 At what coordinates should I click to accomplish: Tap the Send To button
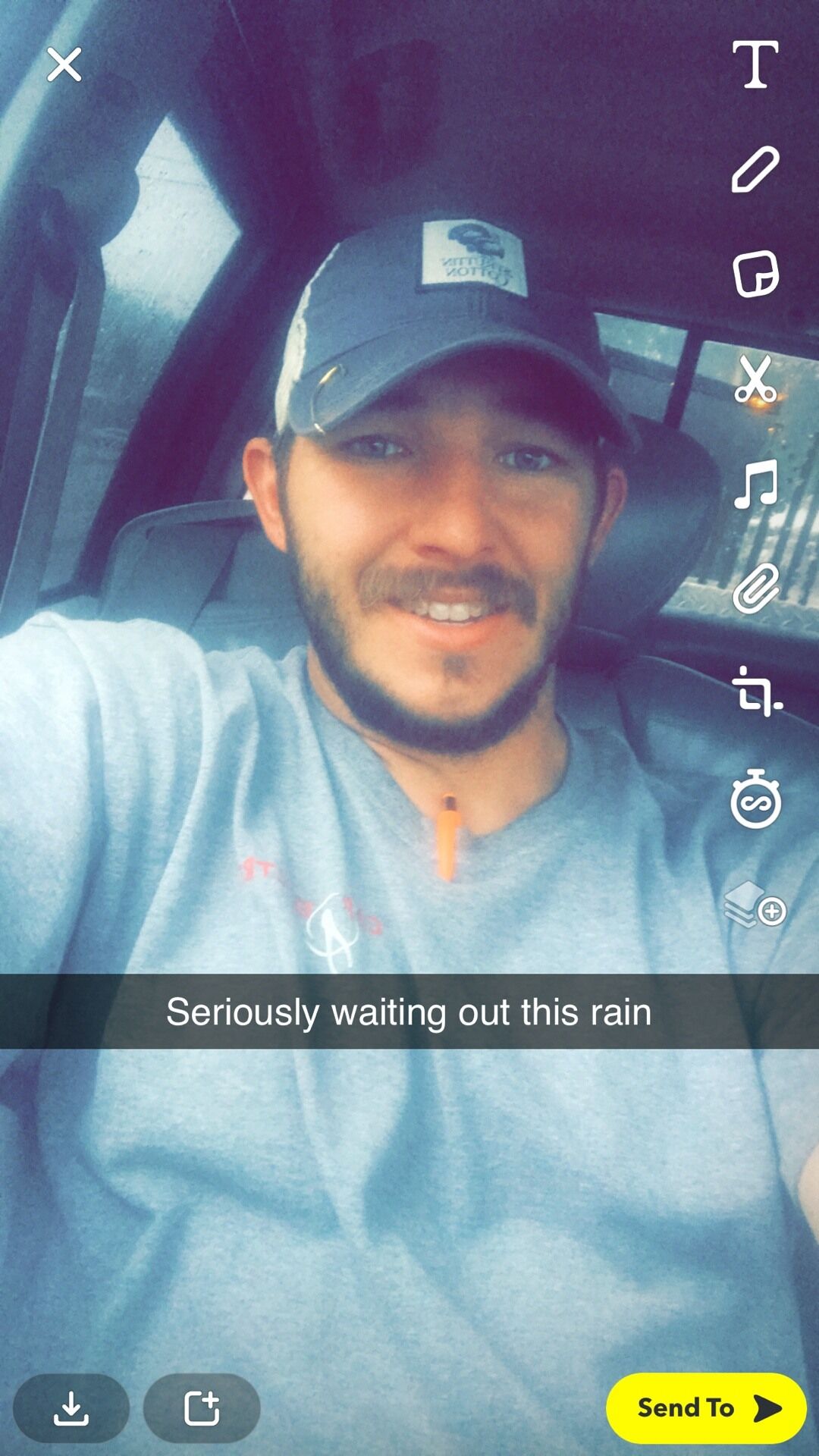[706, 1408]
